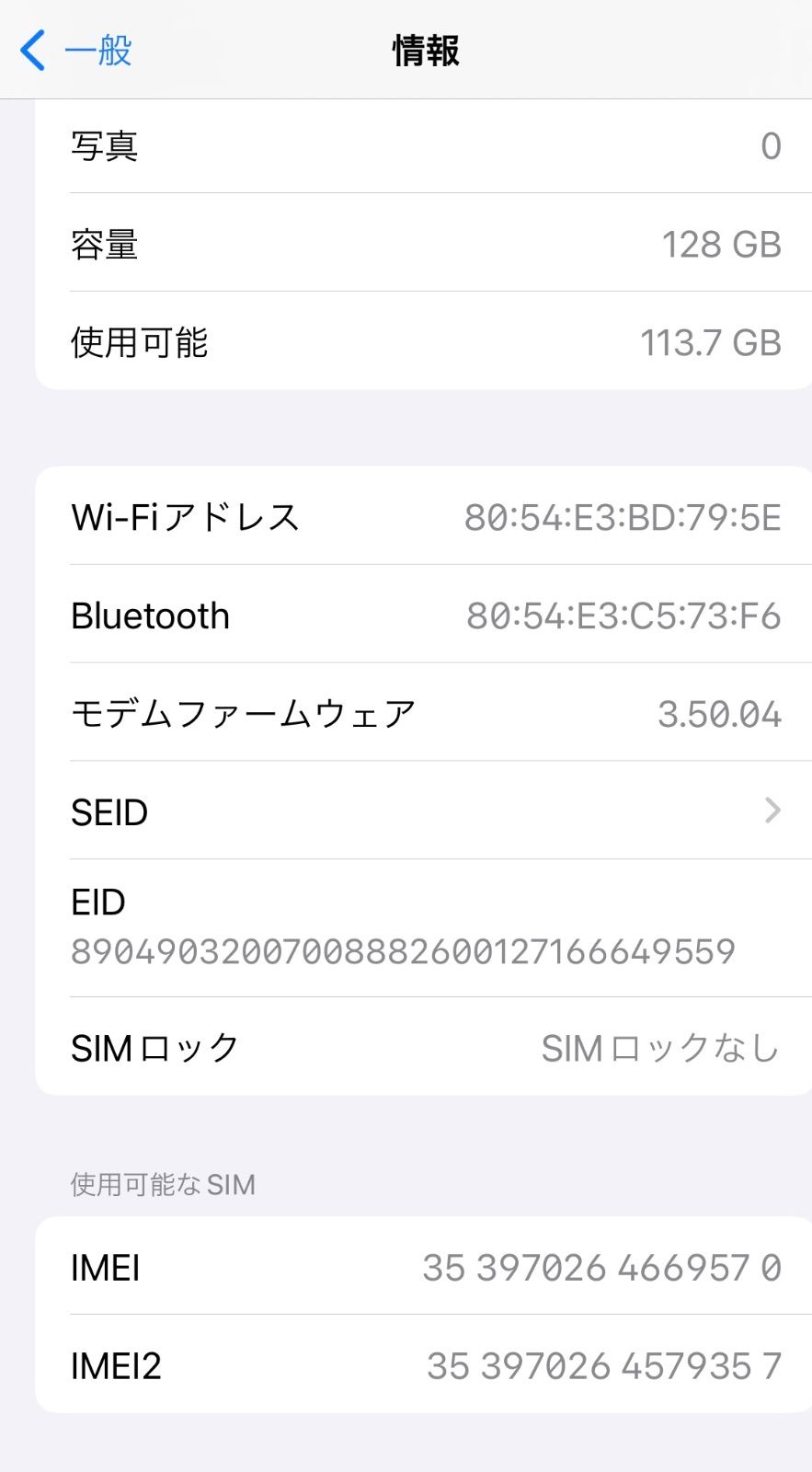This screenshot has height=1472, width=812.
Task: Open the SEID row
Action: tap(425, 811)
